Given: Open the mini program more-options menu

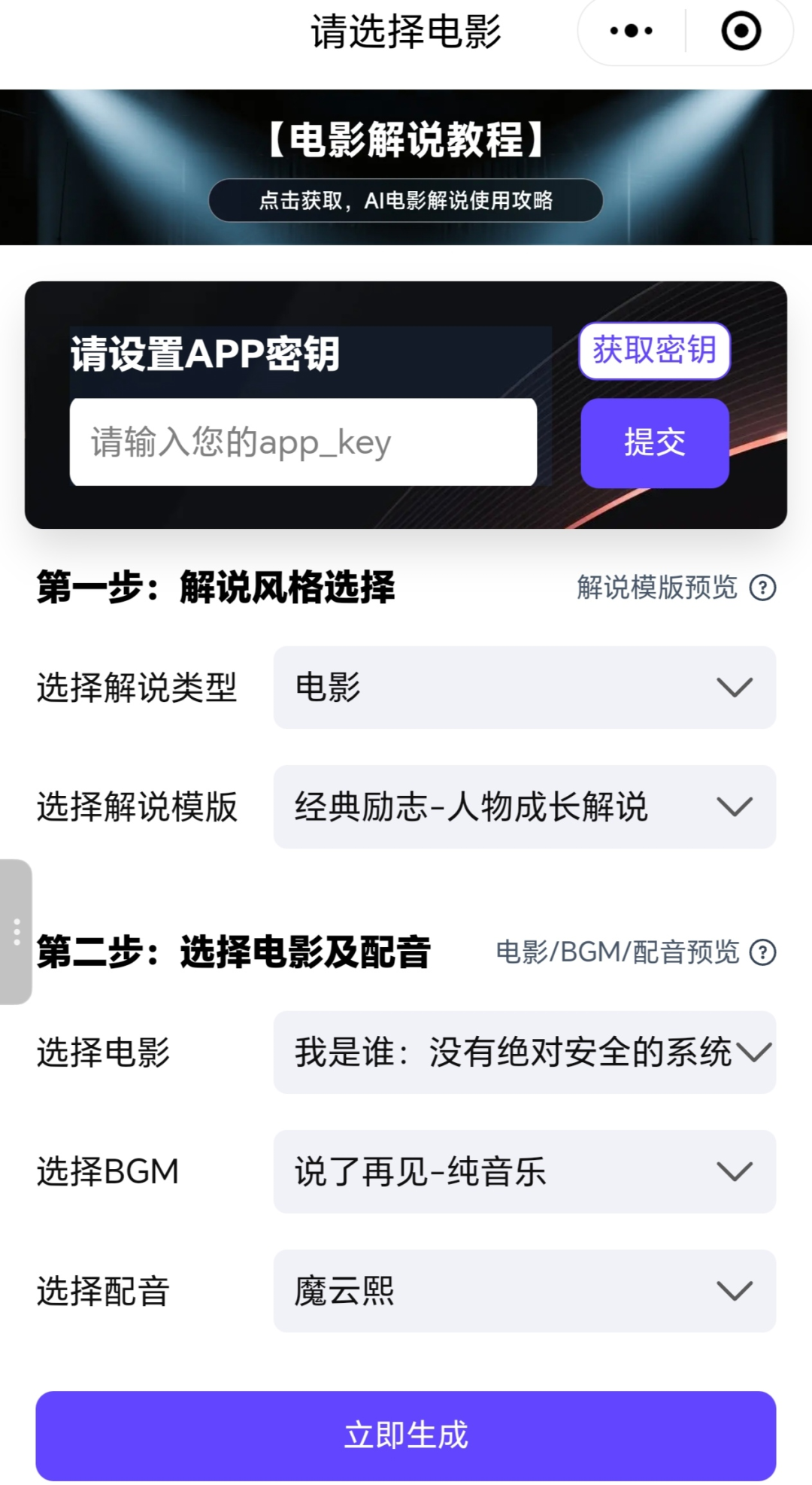Looking at the screenshot, I should 631,32.
